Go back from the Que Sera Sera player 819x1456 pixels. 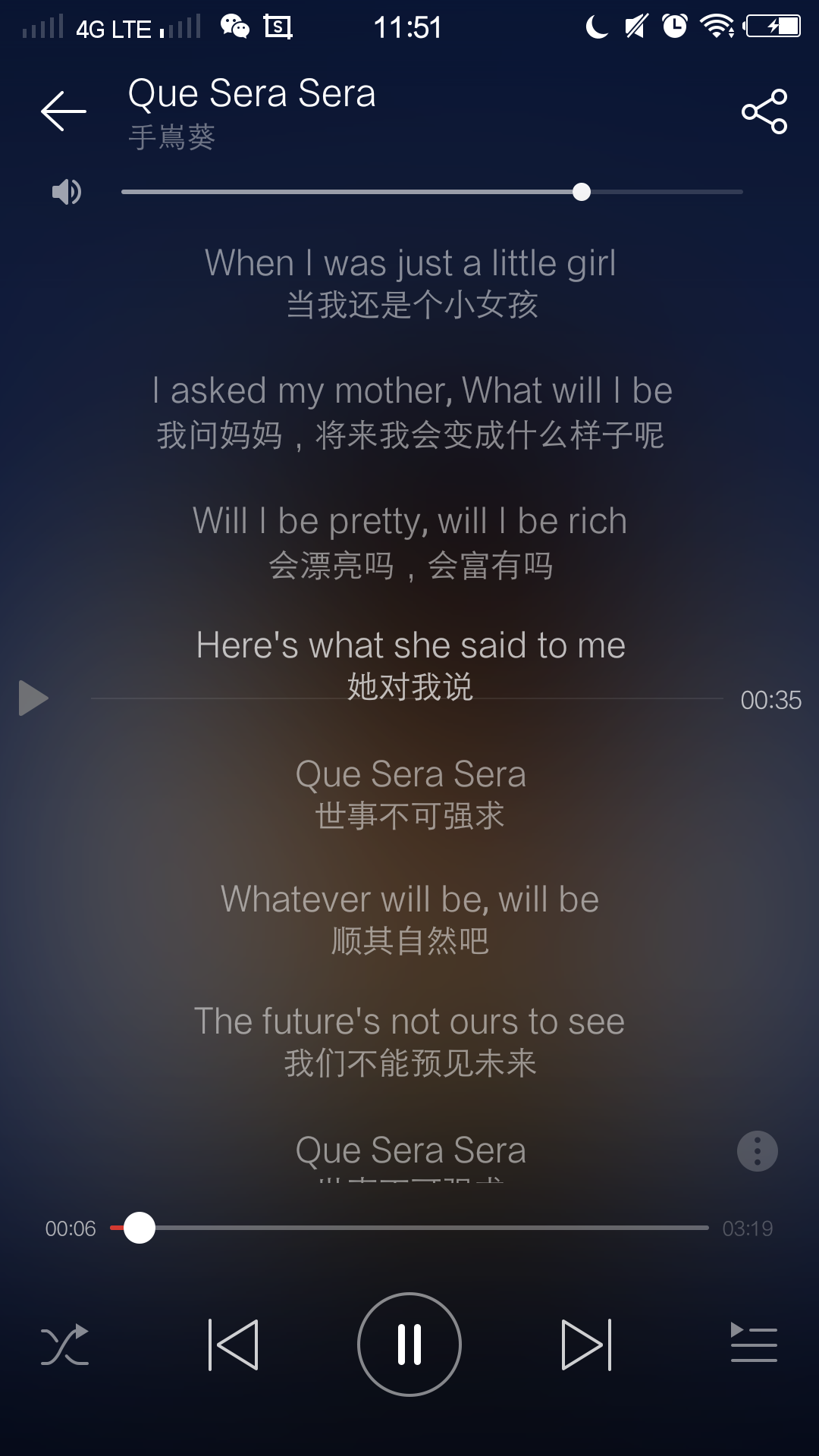[x=64, y=111]
